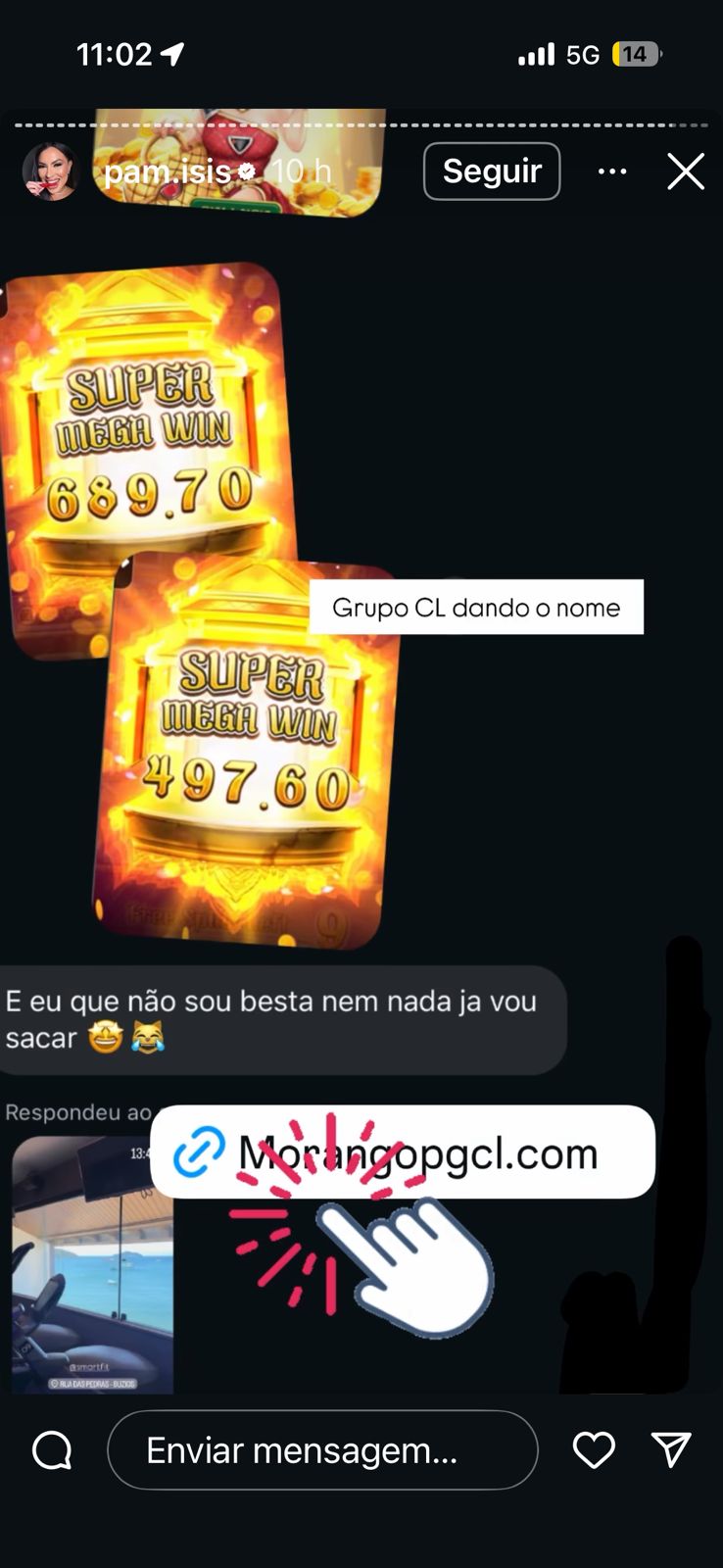This screenshot has width=723, height=1568.
Task: Like this story with the heart
Action: click(594, 1450)
